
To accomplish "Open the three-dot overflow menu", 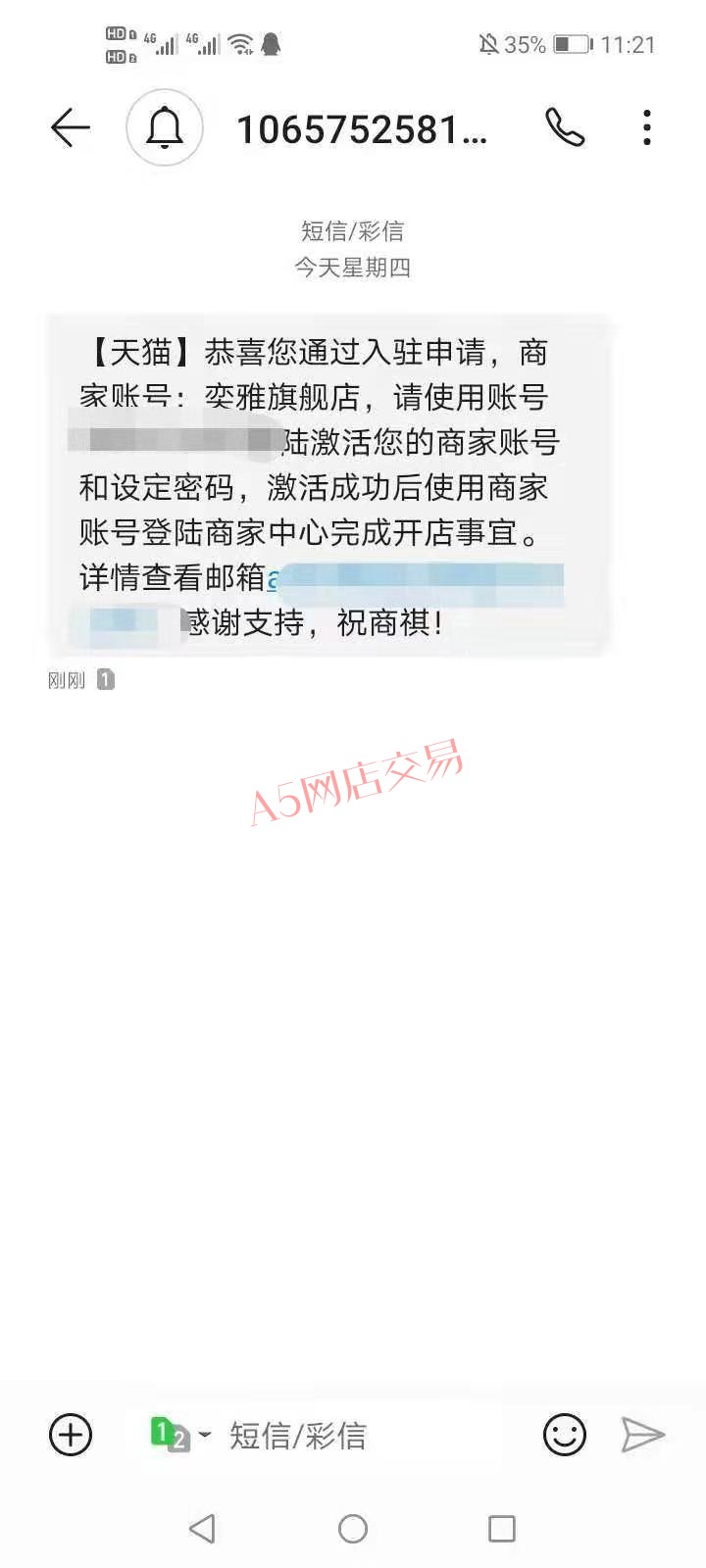I will click(x=647, y=128).
